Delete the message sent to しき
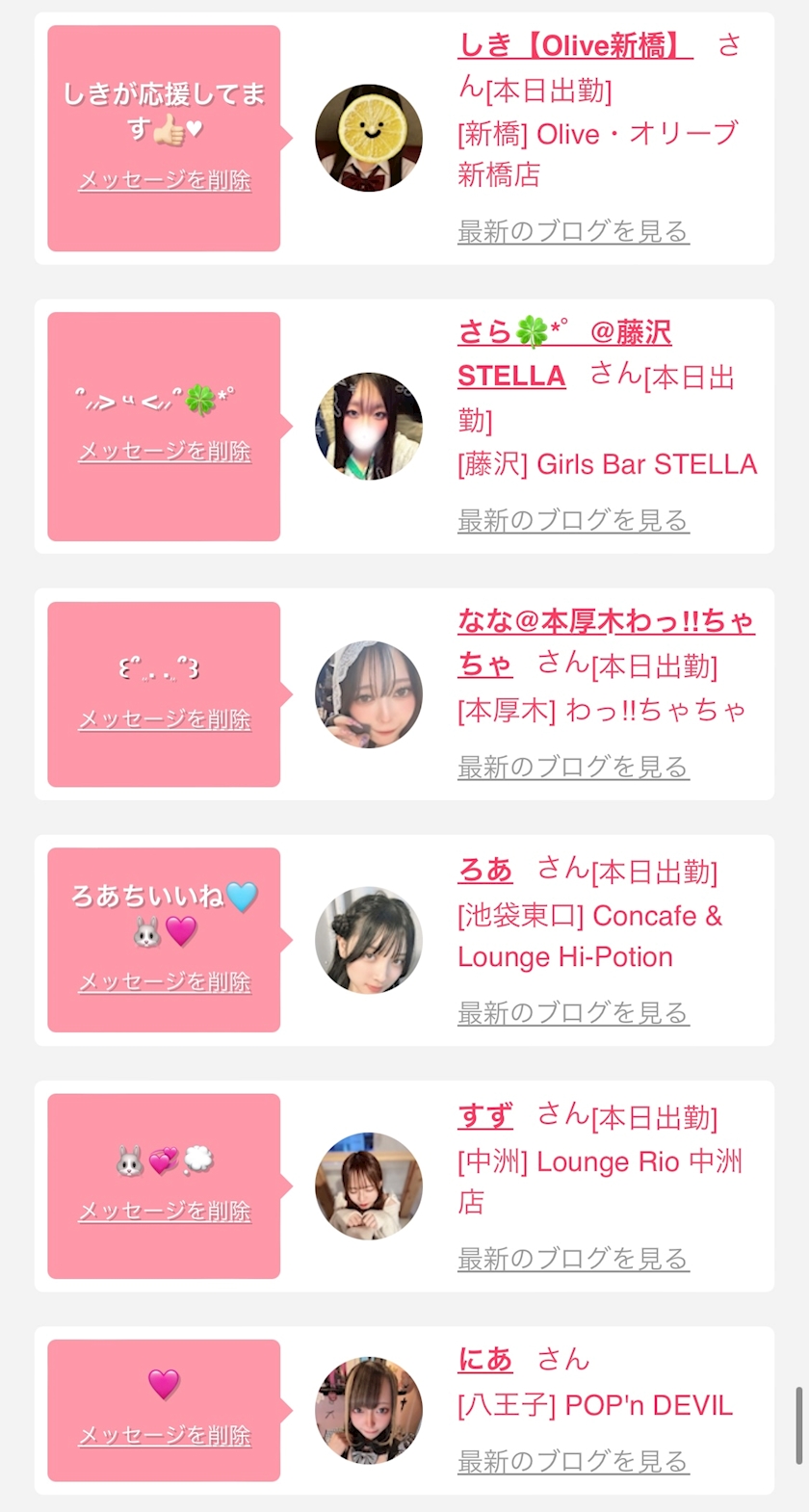 click(x=165, y=180)
